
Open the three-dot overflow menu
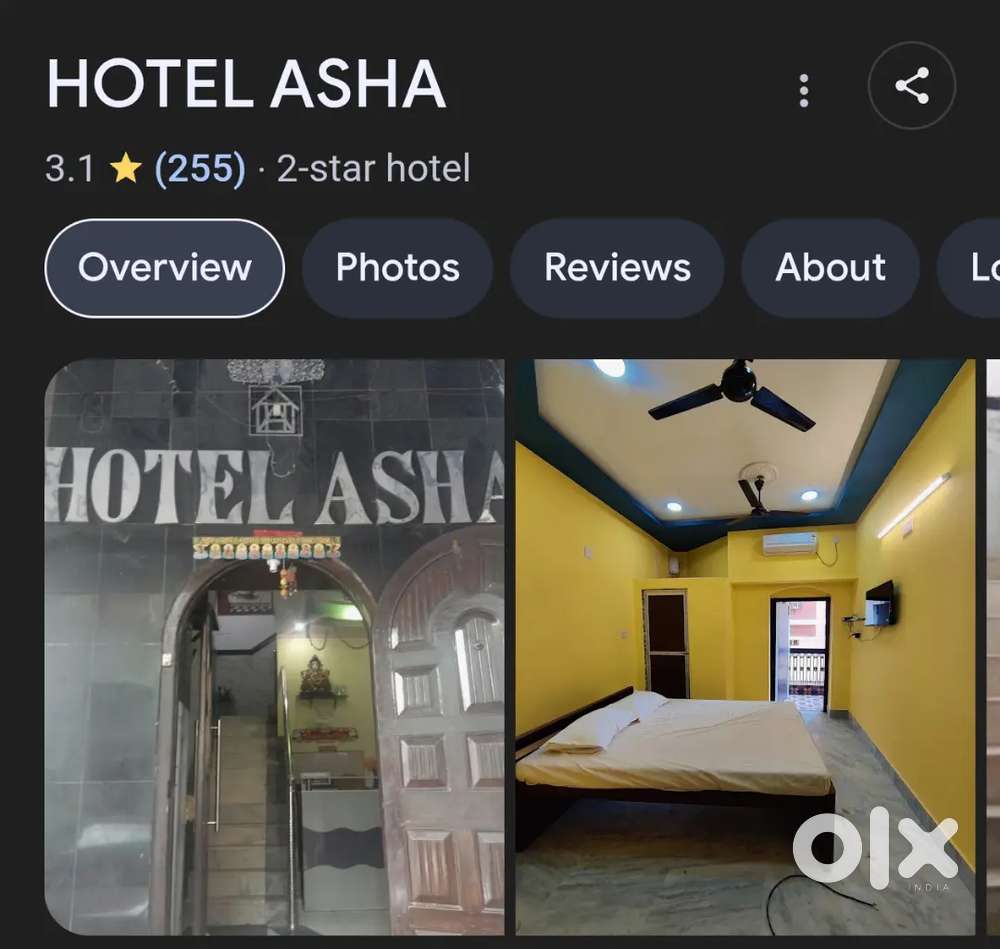pos(803,90)
